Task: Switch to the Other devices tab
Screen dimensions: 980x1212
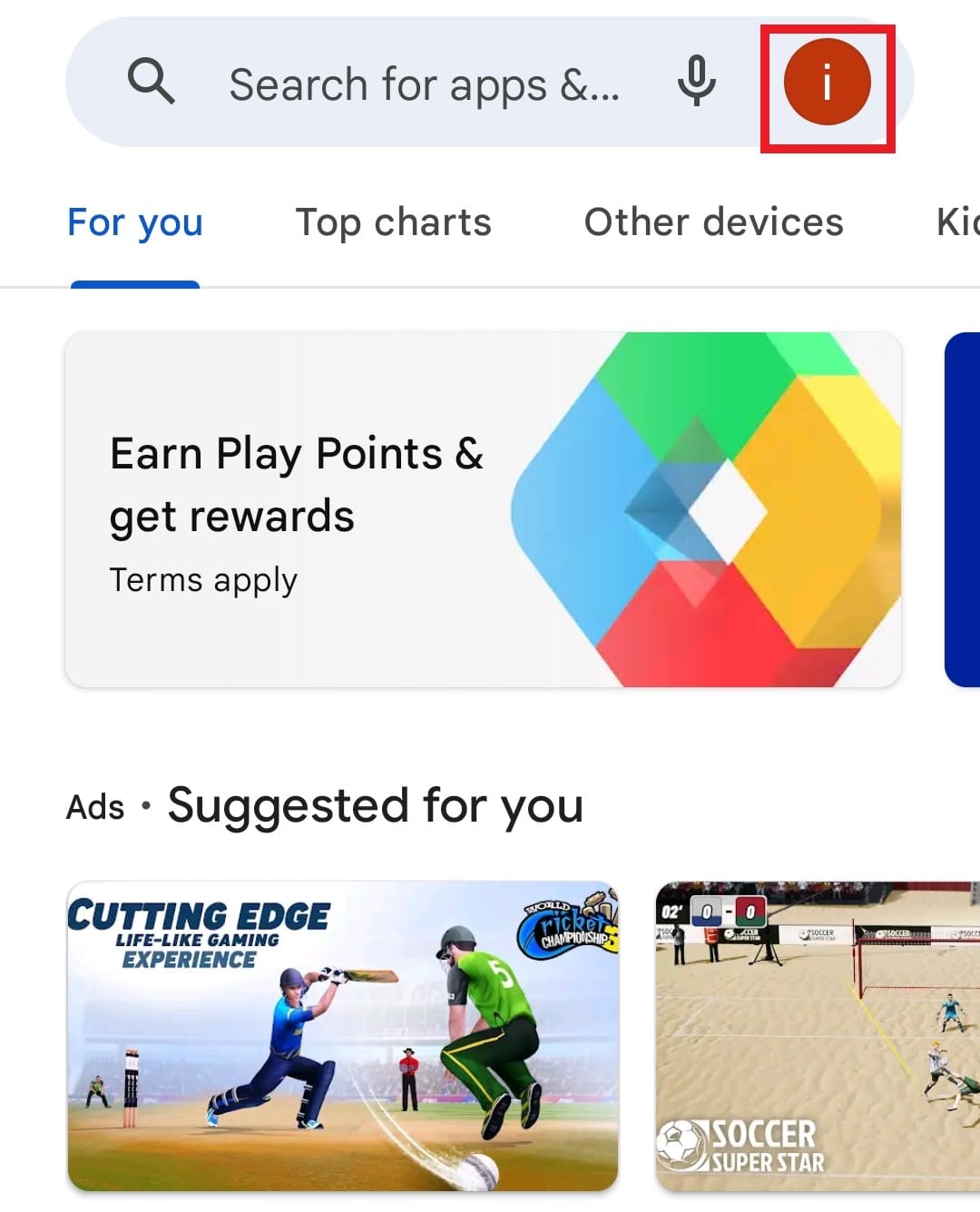Action: click(x=713, y=223)
